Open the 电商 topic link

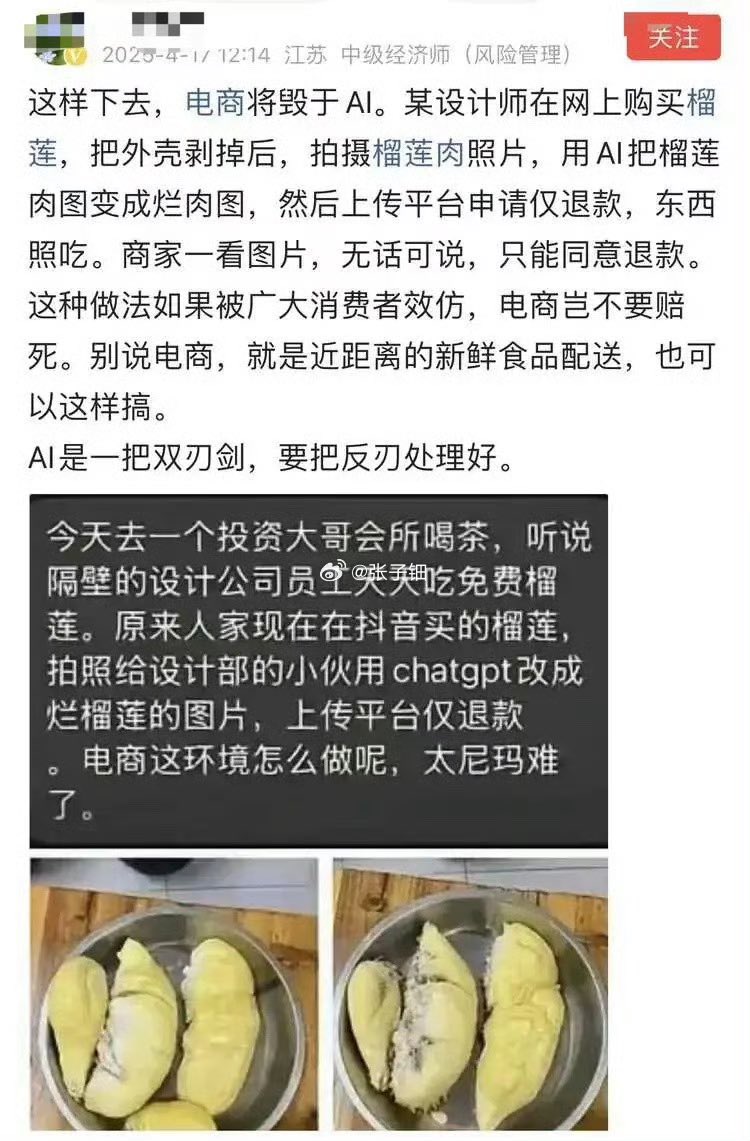[x=215, y=101]
